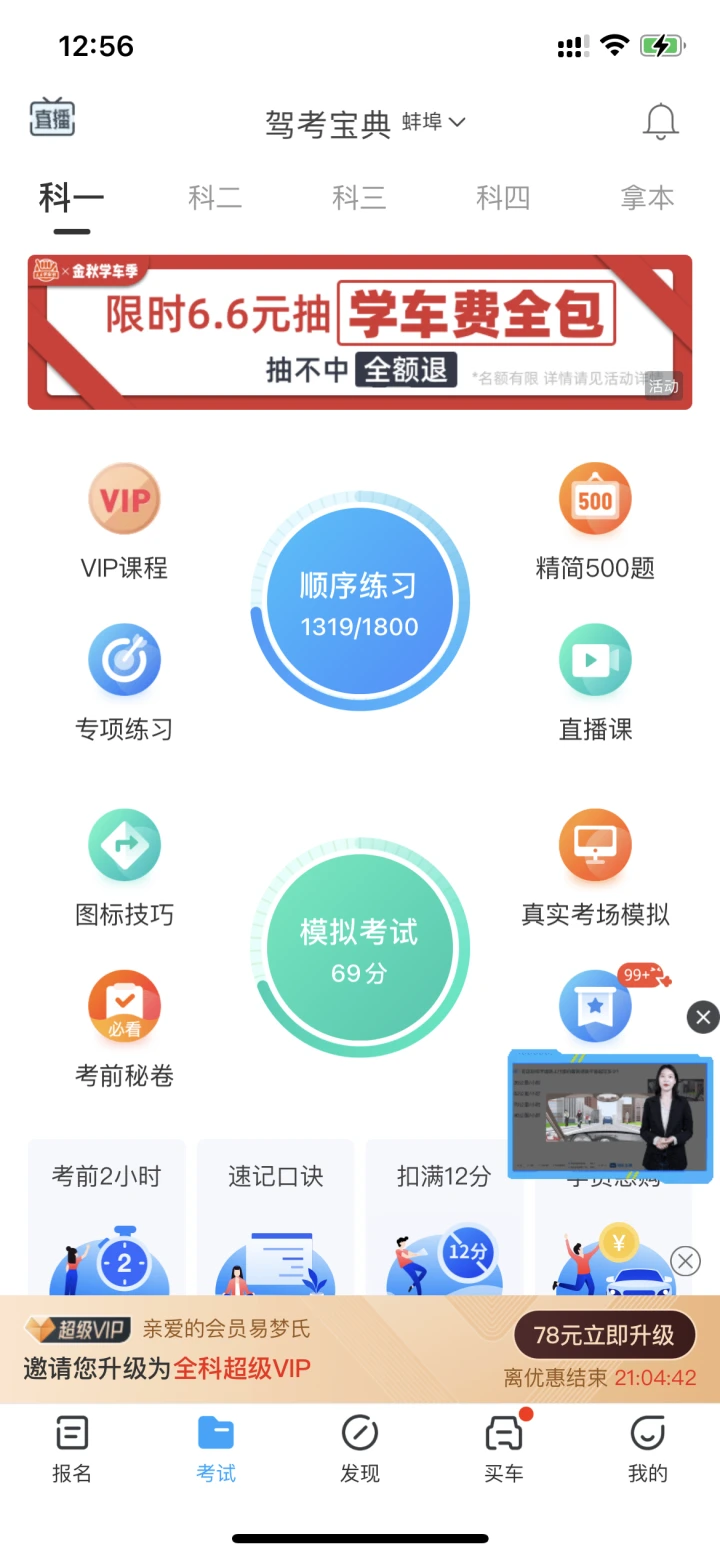Open VIP课程
This screenshot has width=720, height=1558.
pos(124,522)
